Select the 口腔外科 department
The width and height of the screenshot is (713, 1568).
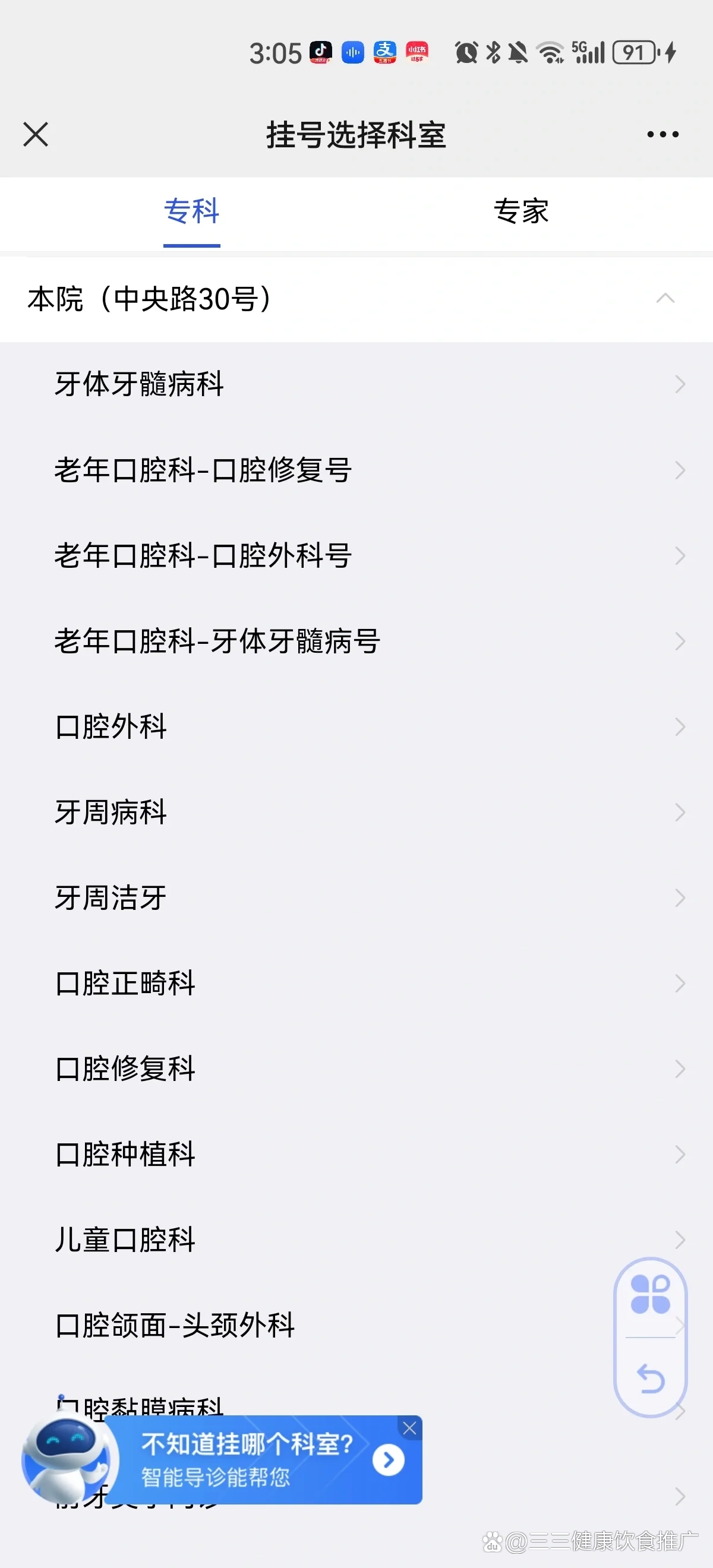pos(356,727)
